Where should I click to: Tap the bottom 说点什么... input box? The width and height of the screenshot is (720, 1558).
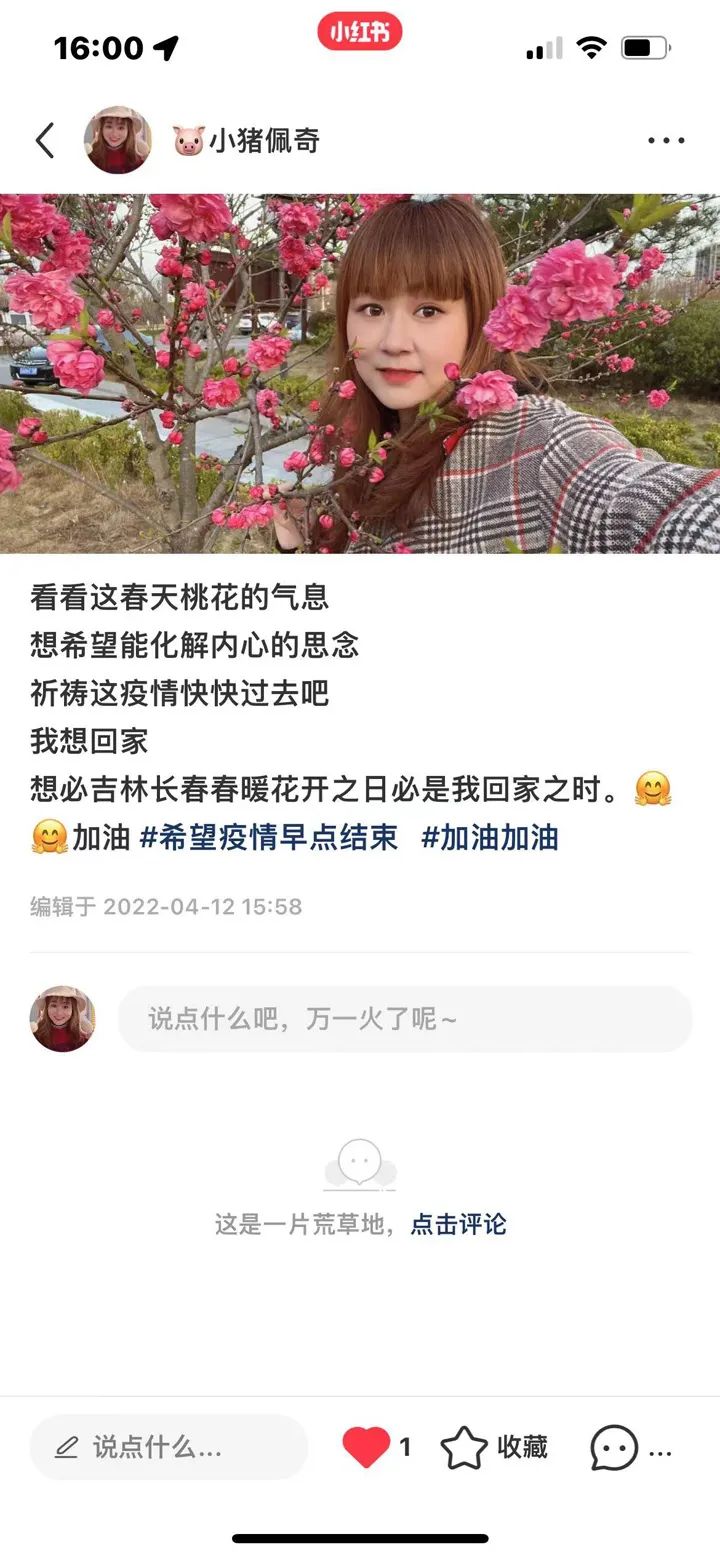(168, 1447)
